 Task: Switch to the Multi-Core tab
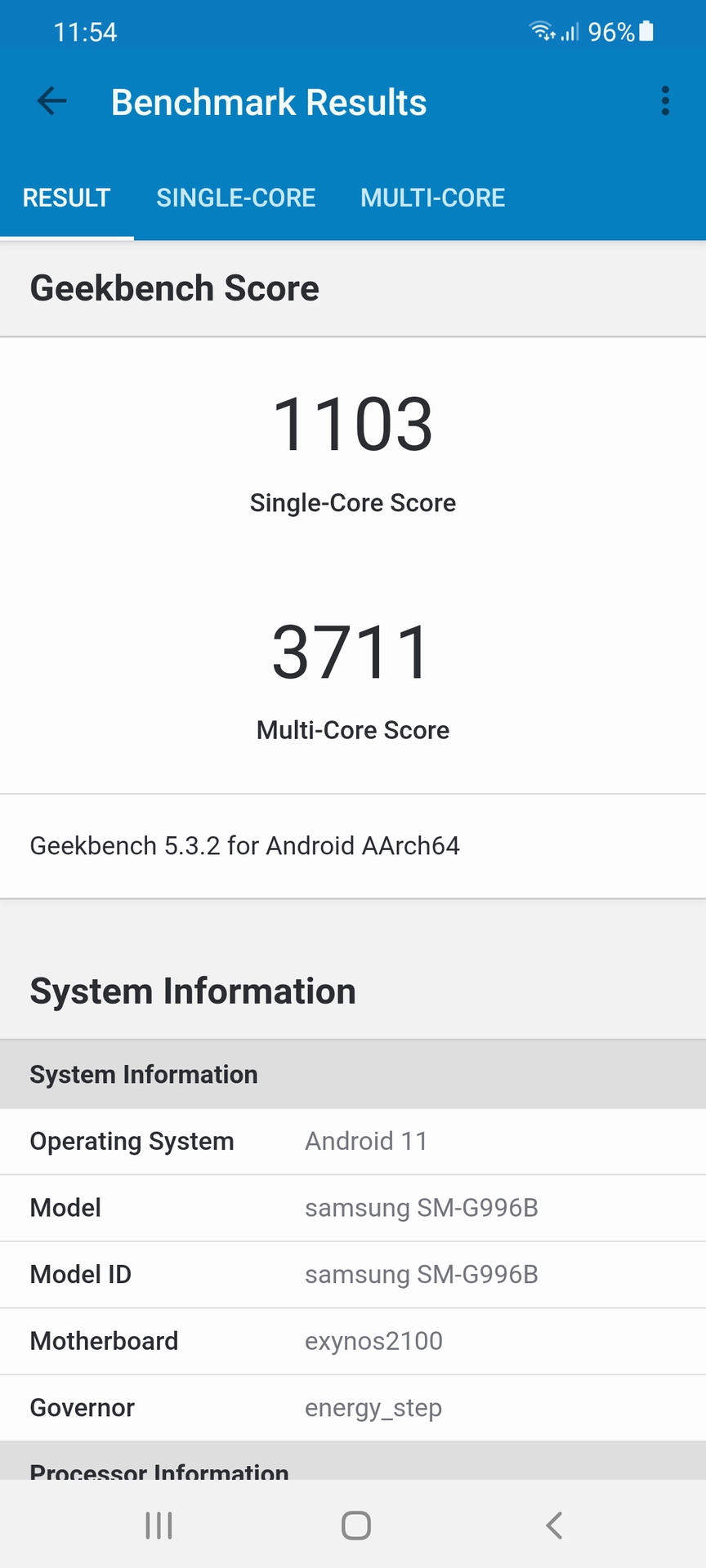click(432, 198)
